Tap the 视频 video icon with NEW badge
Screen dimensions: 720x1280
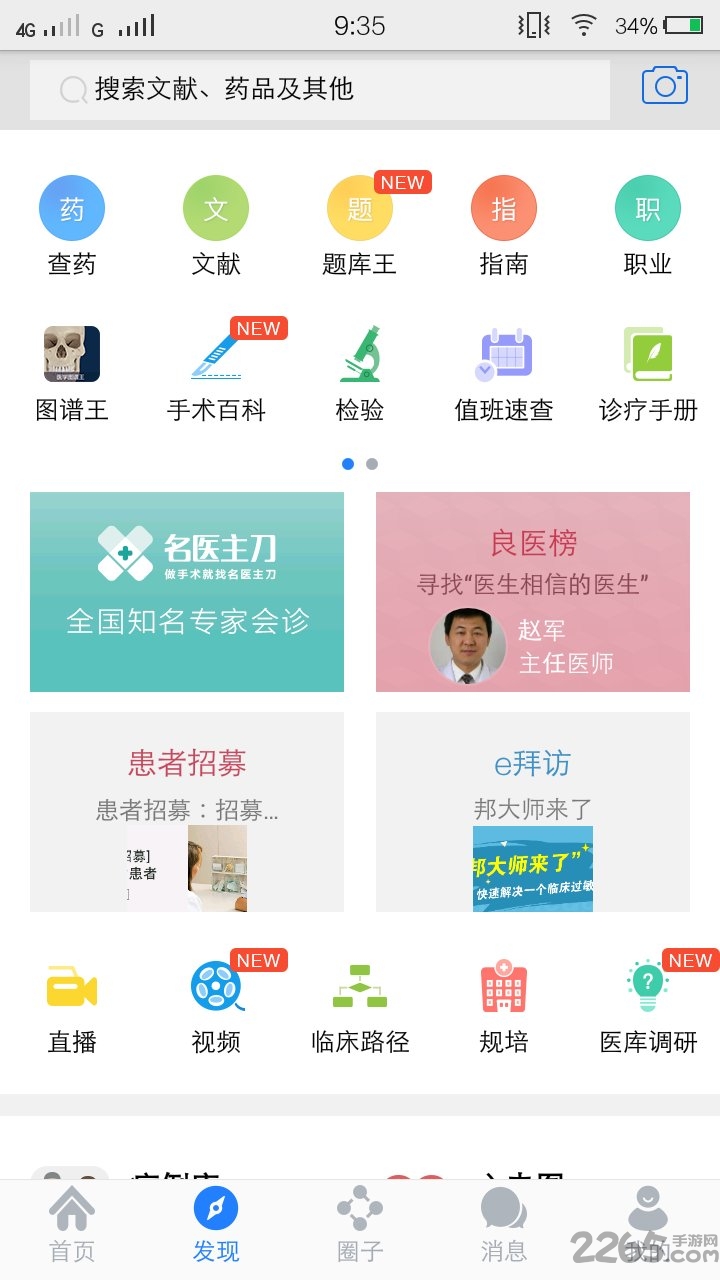tap(215, 985)
